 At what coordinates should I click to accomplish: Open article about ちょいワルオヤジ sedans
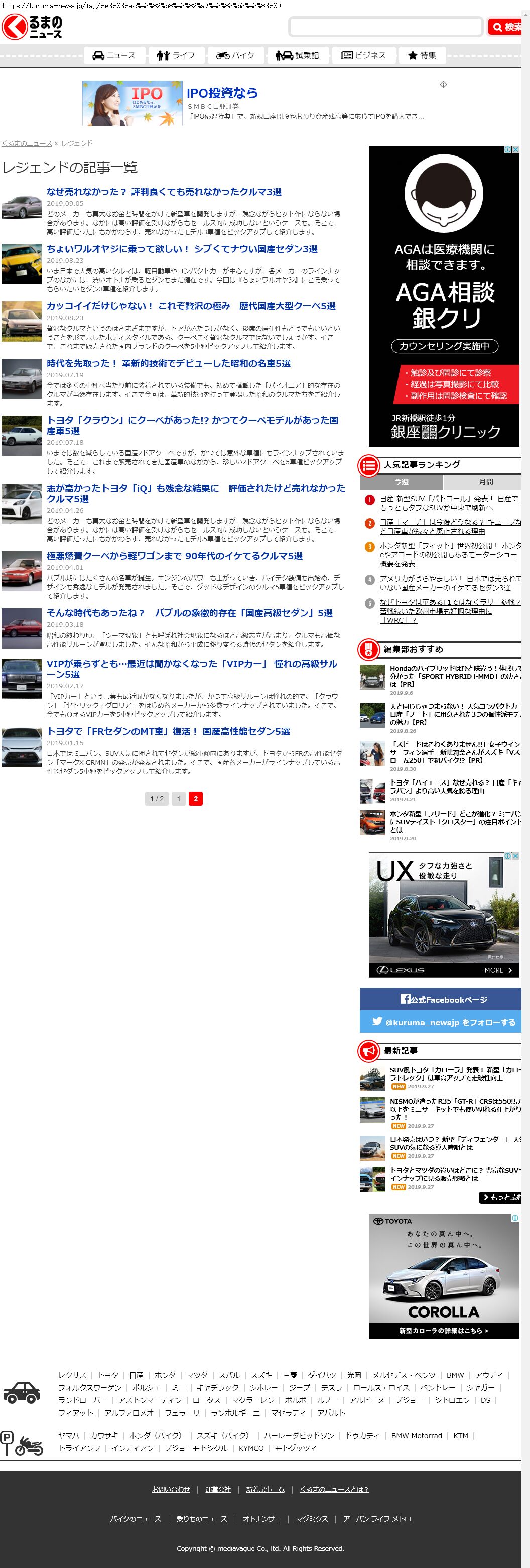tap(182, 249)
